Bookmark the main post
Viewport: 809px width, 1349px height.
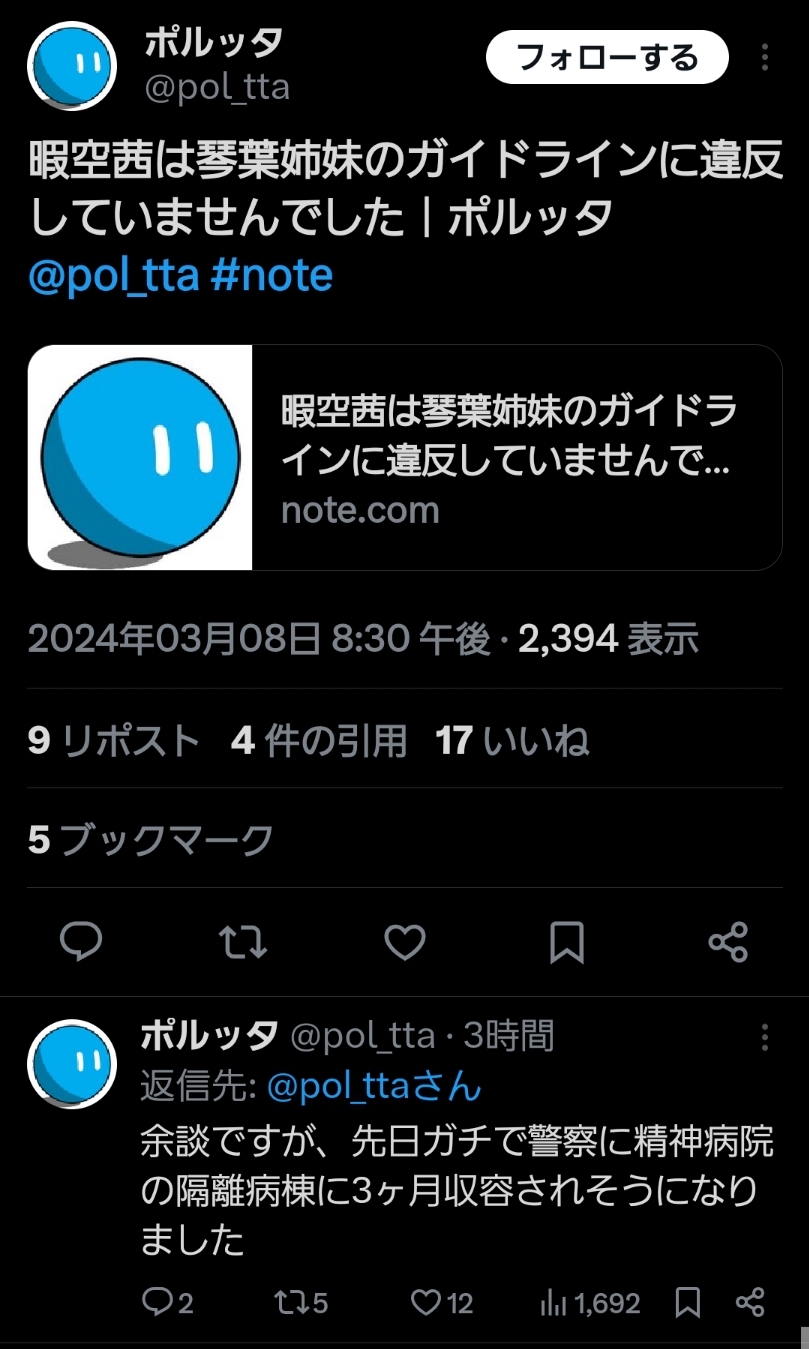567,942
